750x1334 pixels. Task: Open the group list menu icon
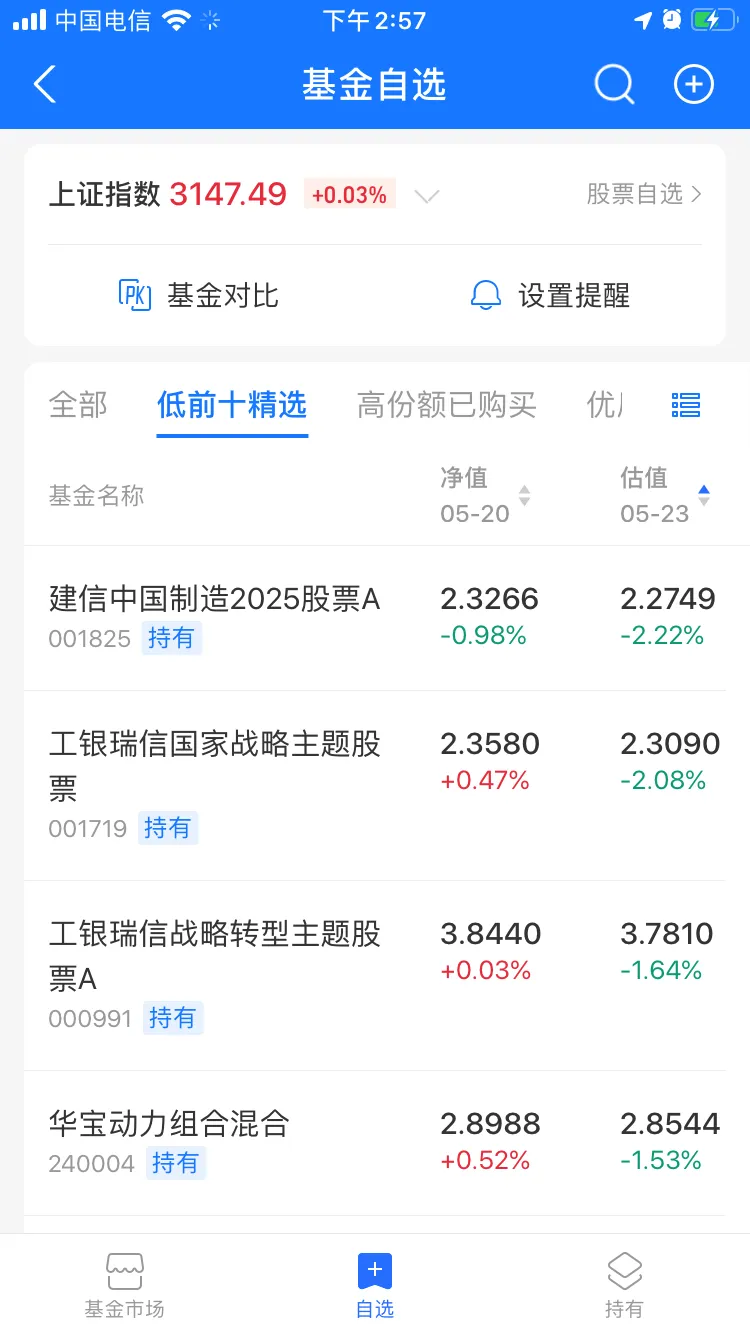pos(686,405)
